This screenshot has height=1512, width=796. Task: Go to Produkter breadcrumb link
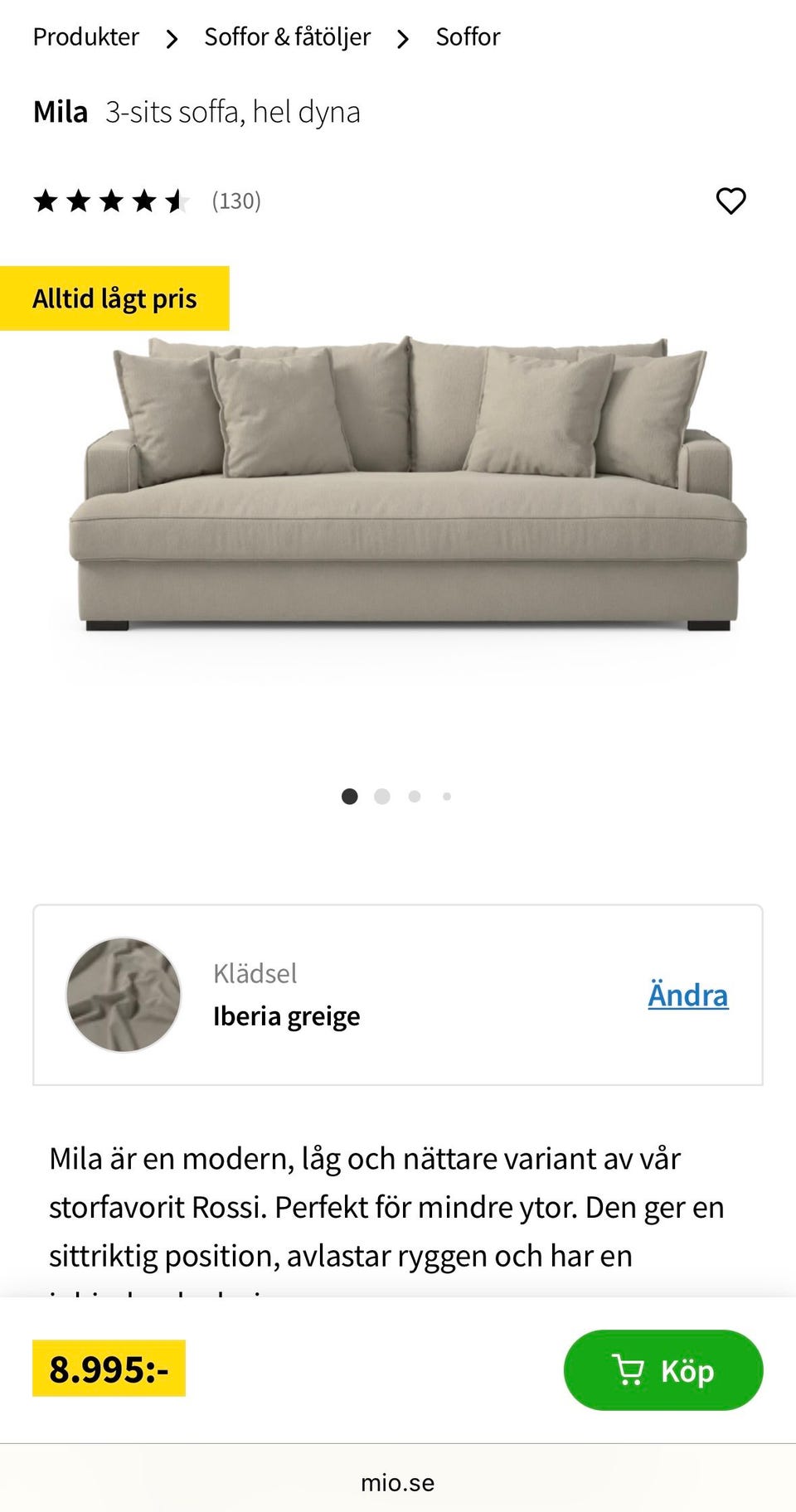pos(85,36)
